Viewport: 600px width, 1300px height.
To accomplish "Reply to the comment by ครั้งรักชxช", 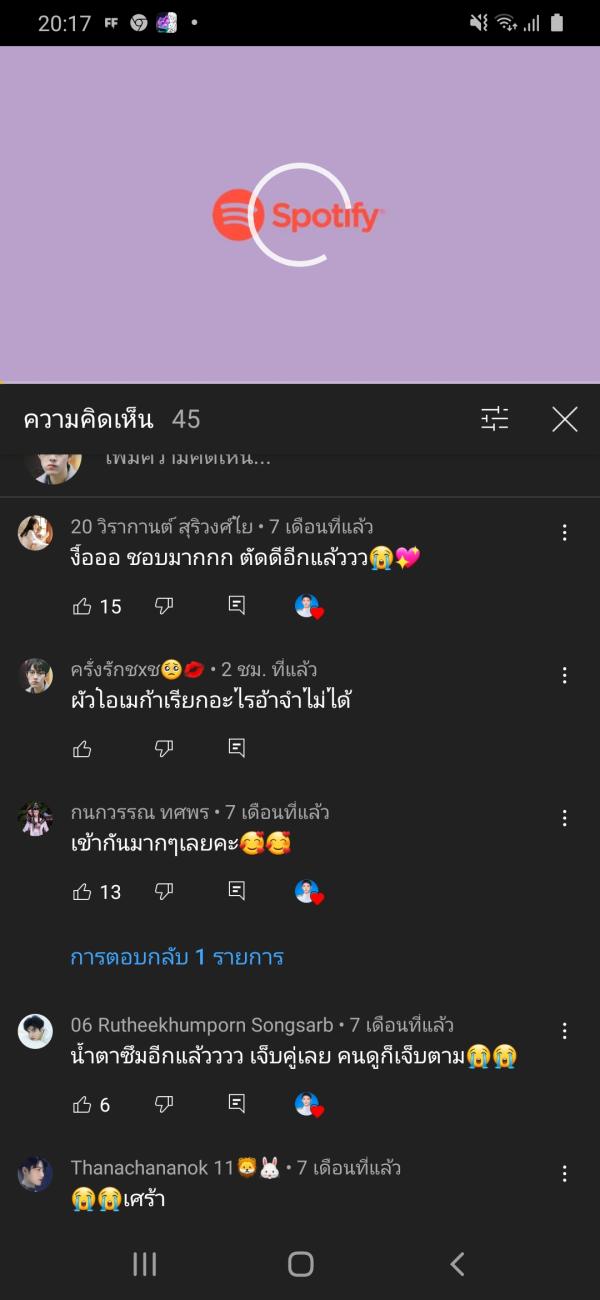I will tap(236, 747).
